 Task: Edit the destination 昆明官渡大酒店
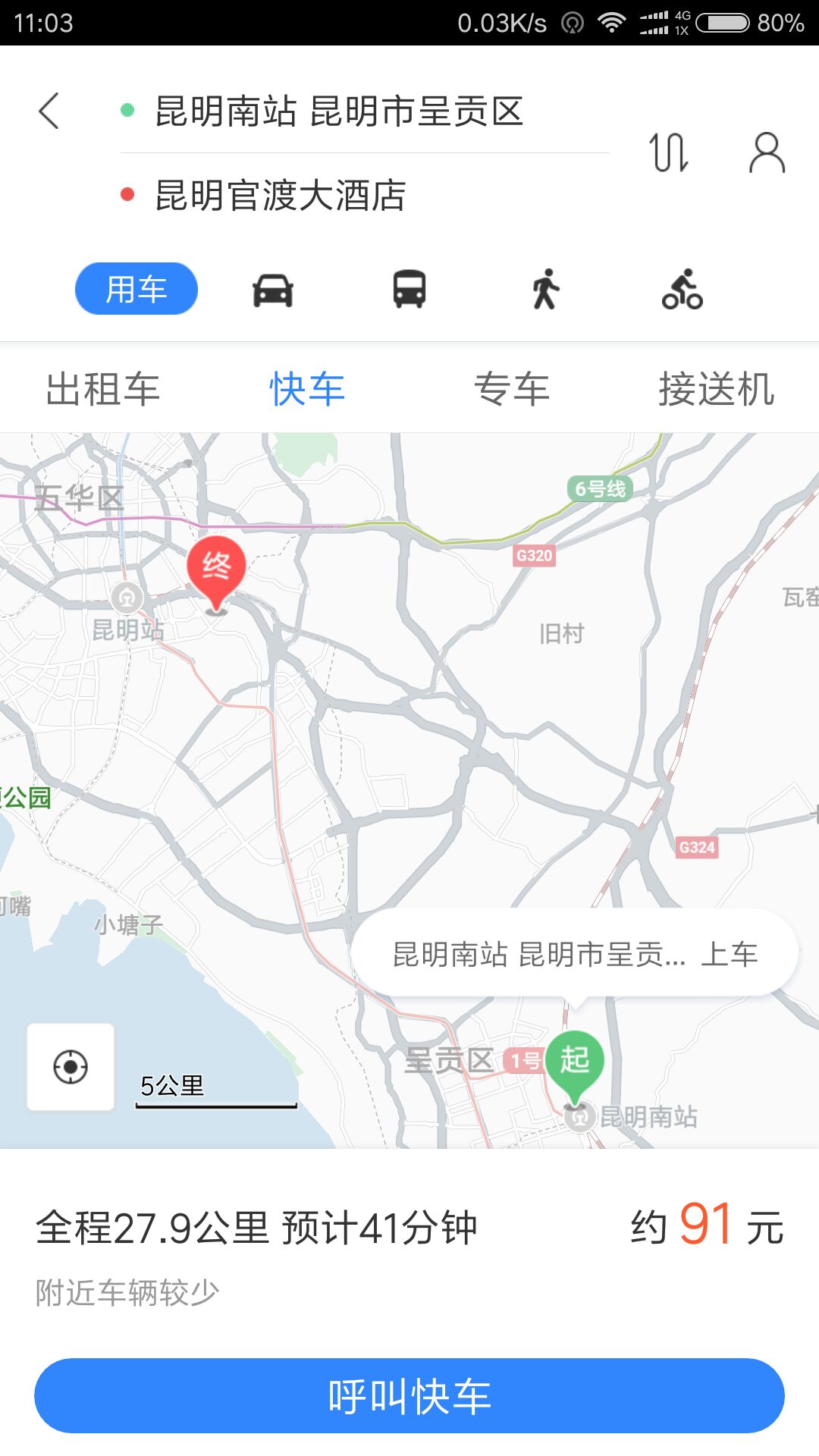pos(281,196)
